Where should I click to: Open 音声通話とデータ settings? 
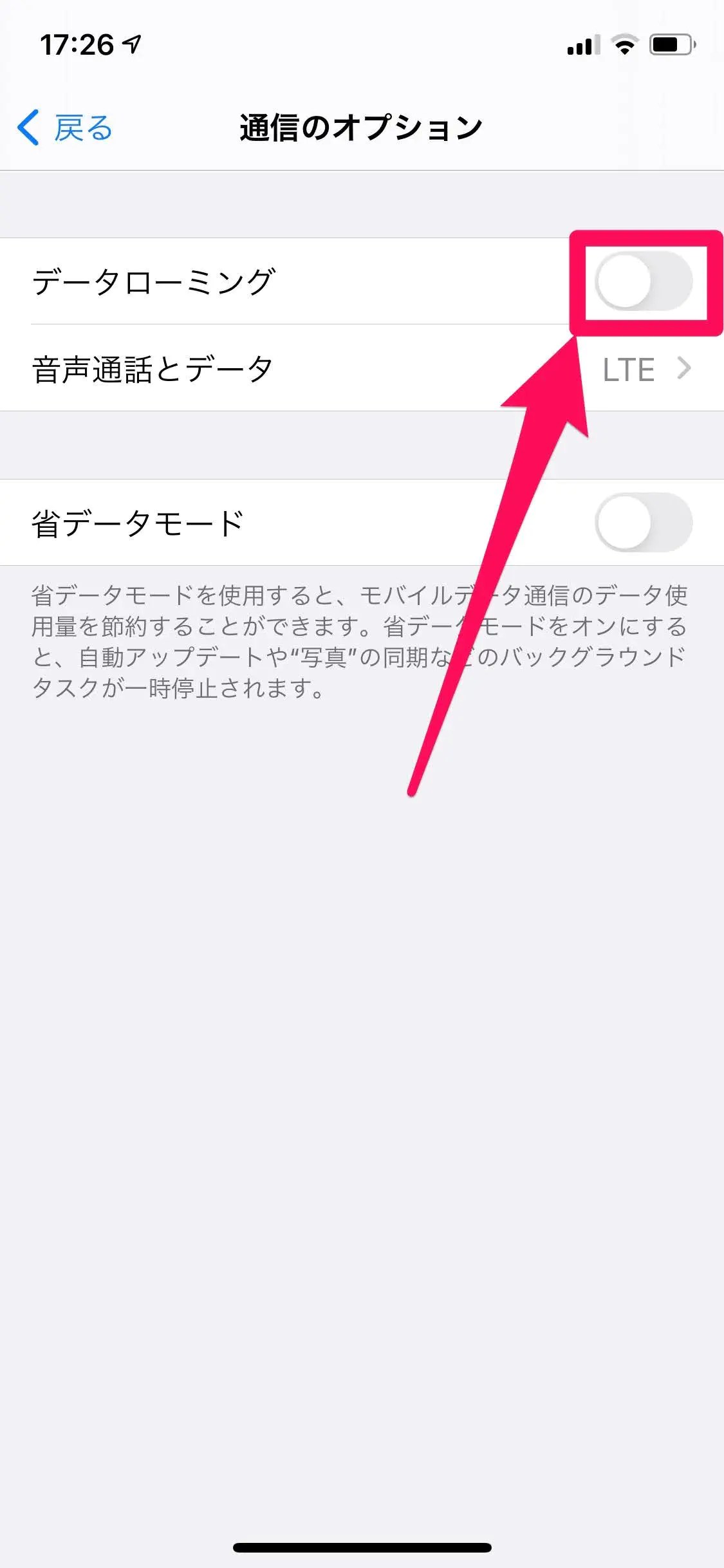click(362, 369)
